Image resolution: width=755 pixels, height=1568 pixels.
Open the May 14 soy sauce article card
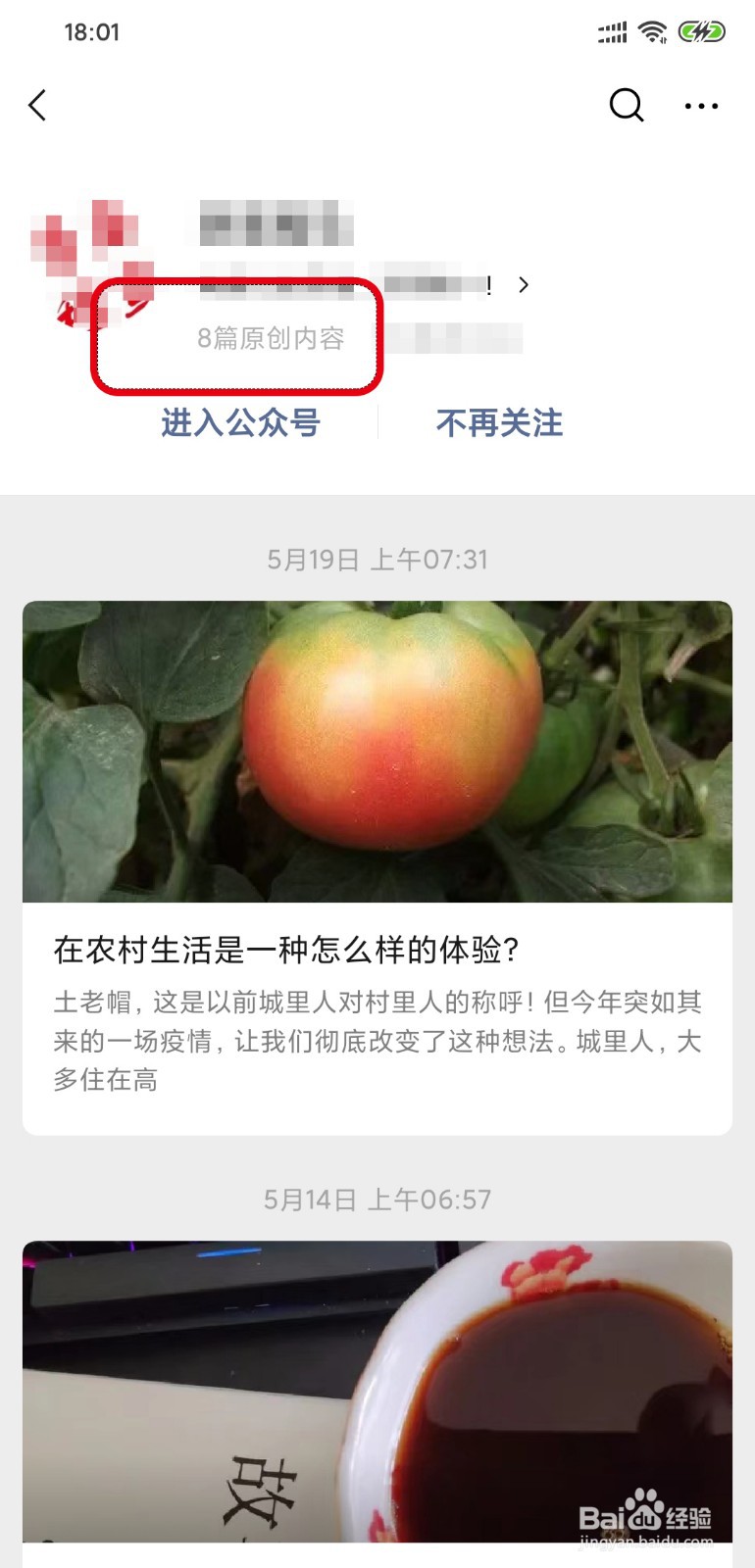tap(377, 1393)
